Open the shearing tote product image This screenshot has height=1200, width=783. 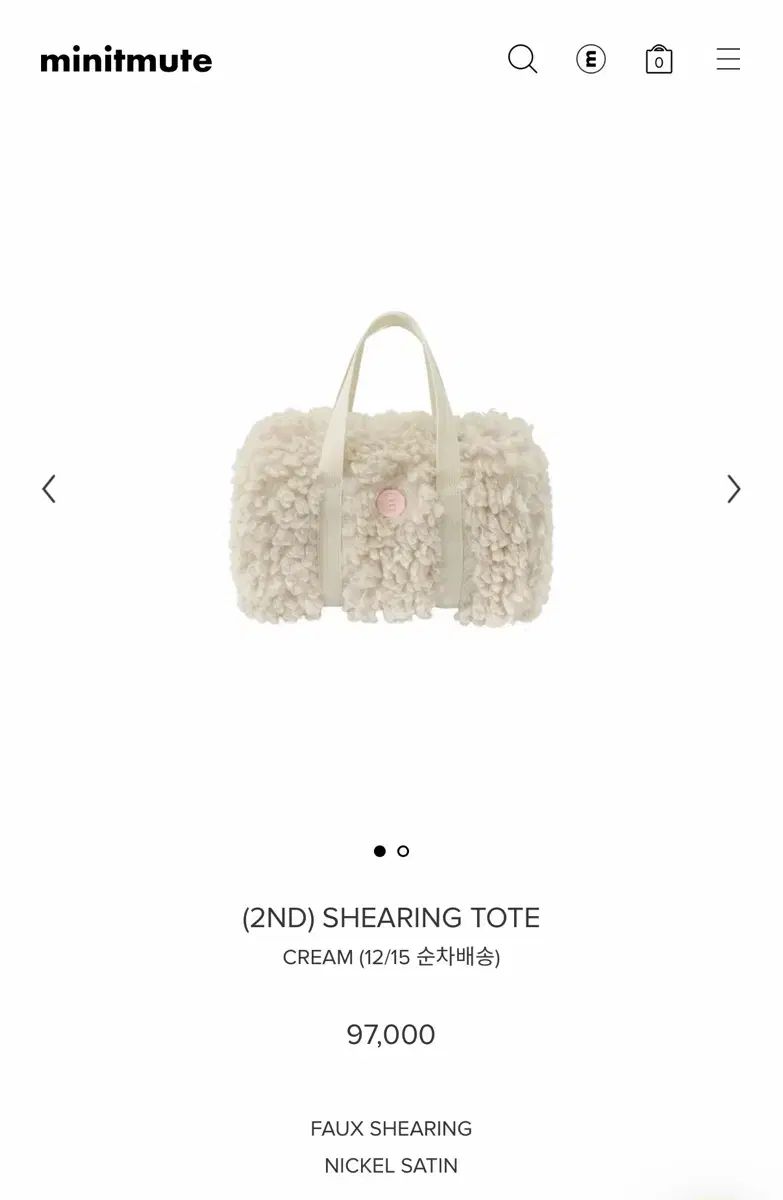click(x=391, y=480)
